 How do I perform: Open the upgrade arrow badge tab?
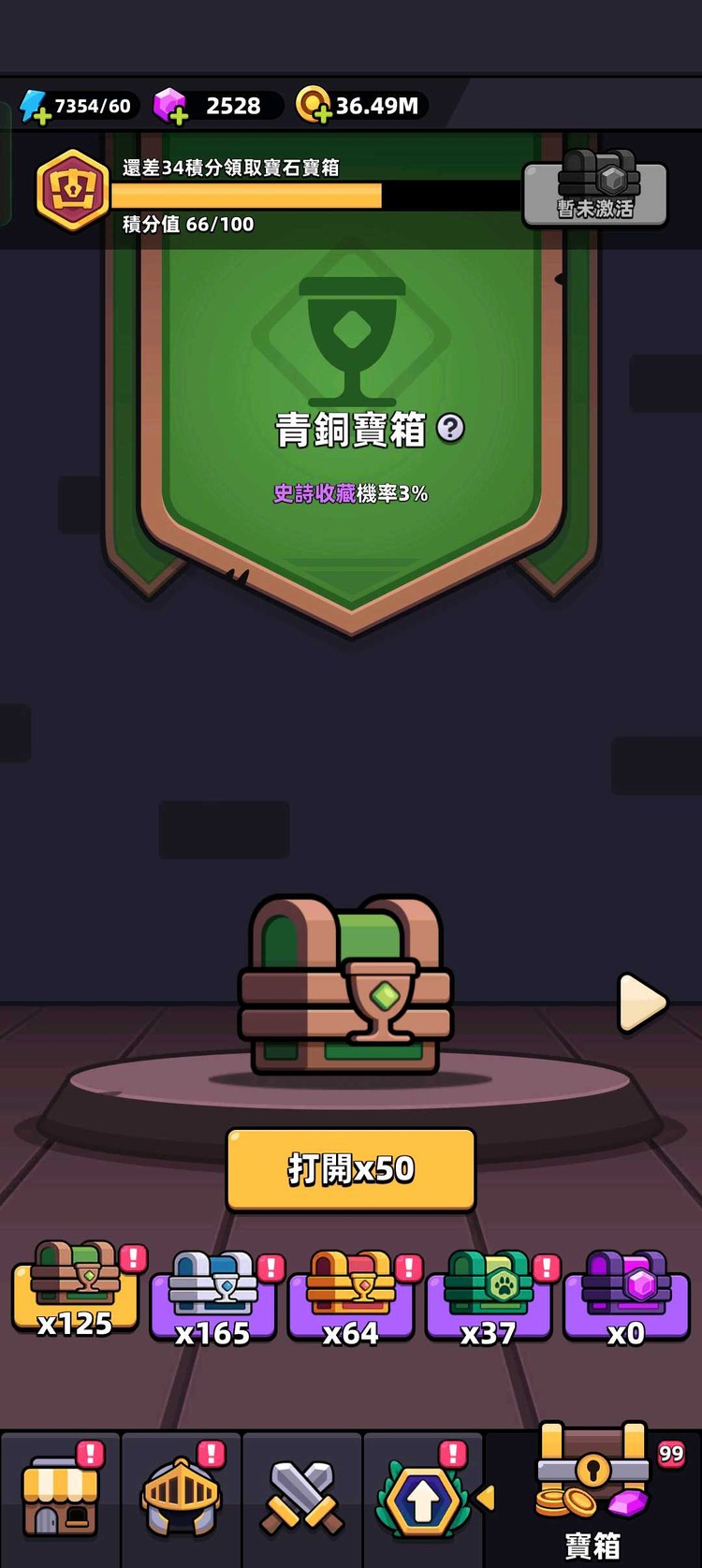coord(422,1498)
